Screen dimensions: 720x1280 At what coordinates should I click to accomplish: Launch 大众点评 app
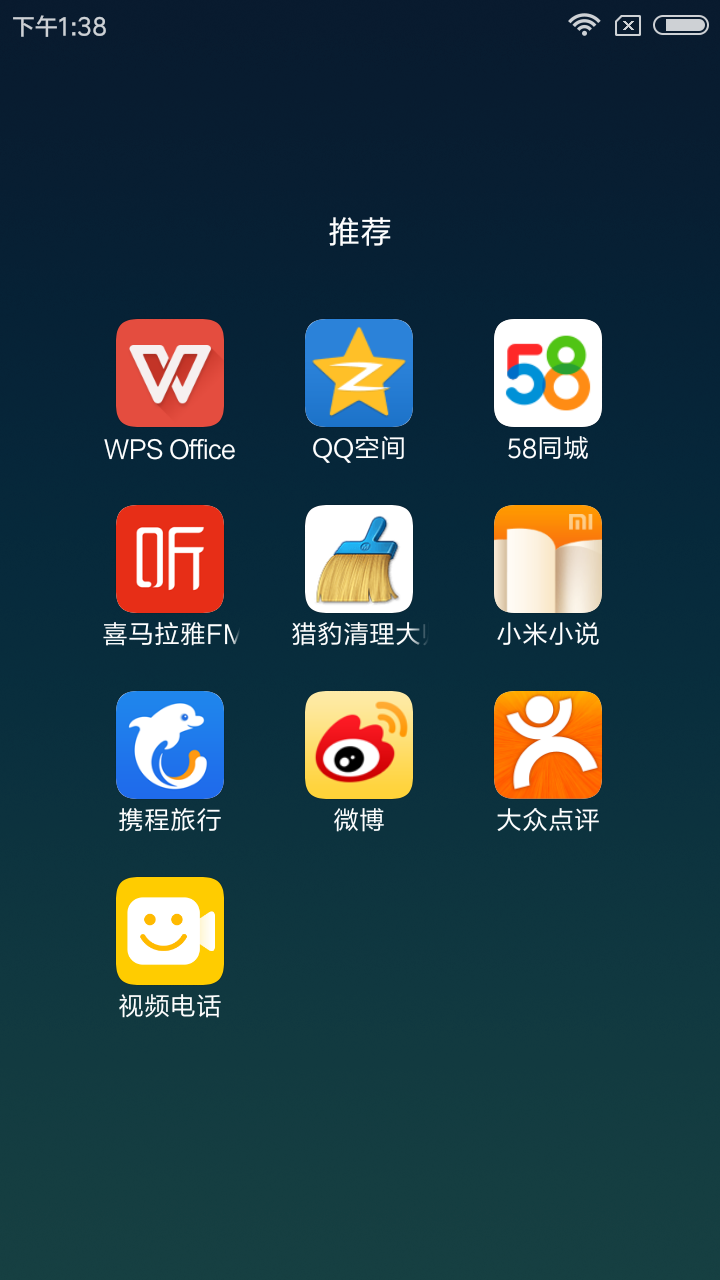click(548, 745)
